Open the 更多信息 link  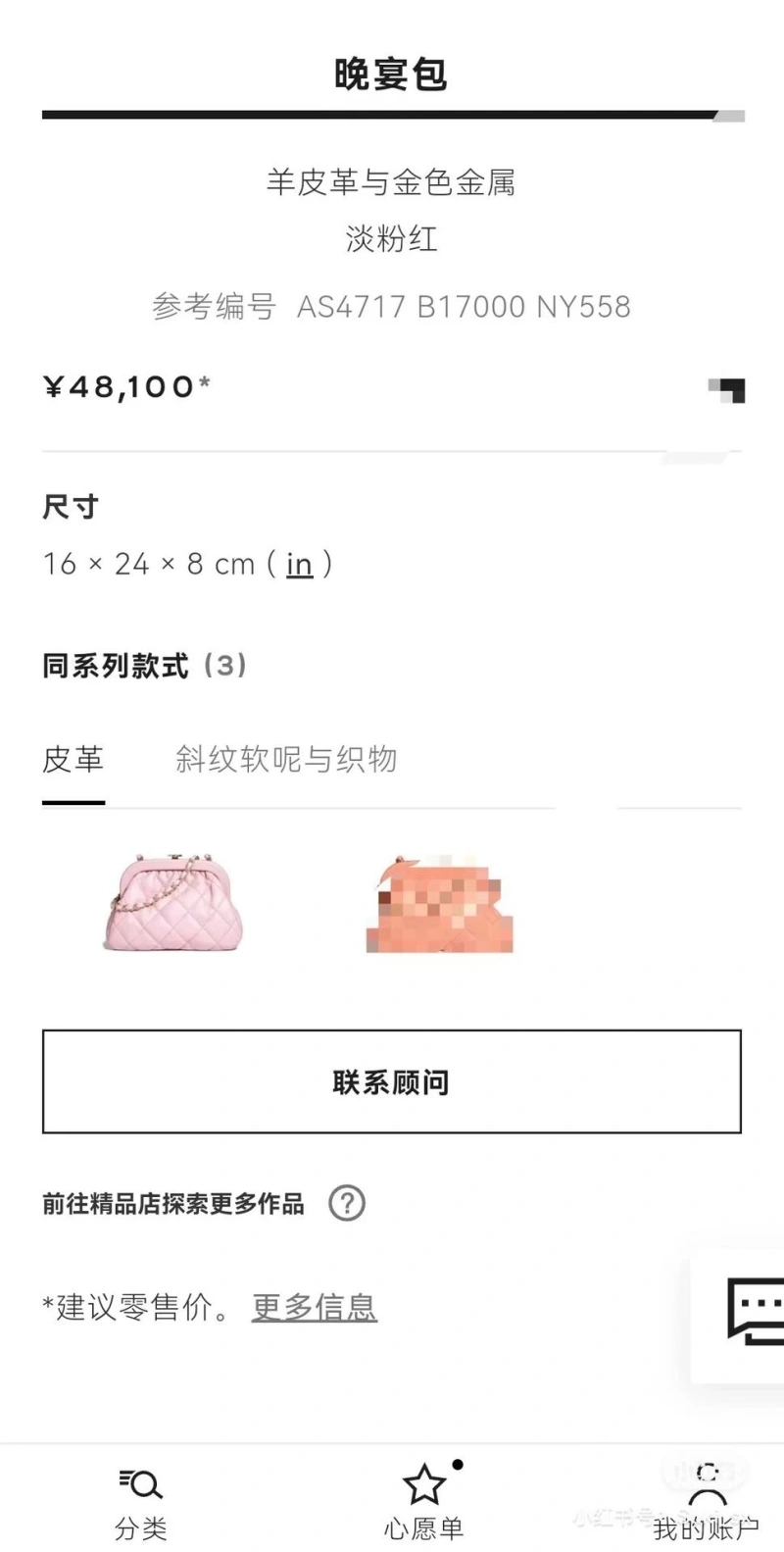click(x=313, y=1306)
